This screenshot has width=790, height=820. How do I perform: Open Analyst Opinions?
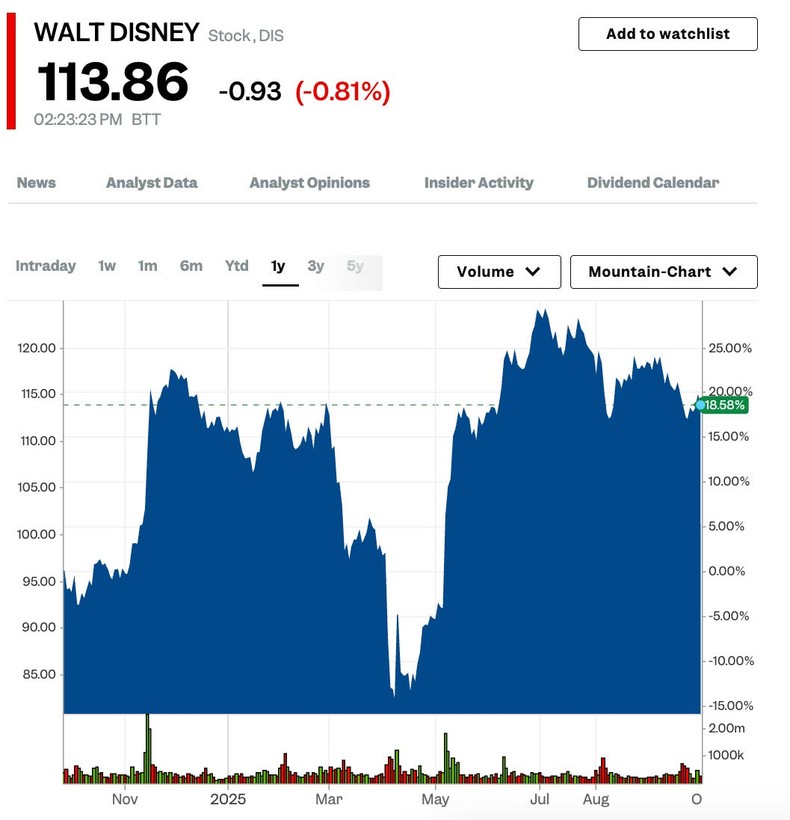pyautogui.click(x=309, y=183)
